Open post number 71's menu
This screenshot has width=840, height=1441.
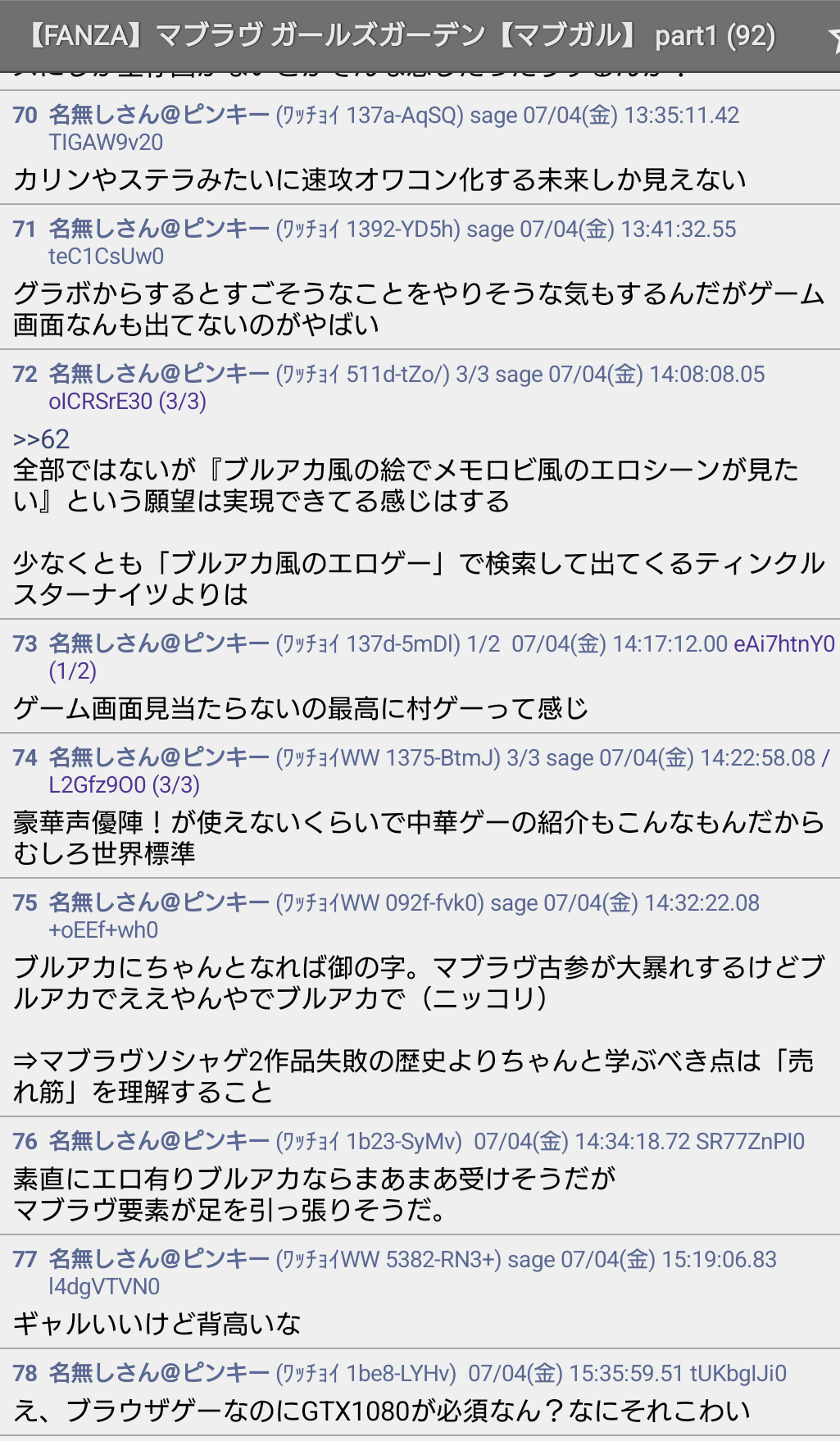click(x=25, y=229)
